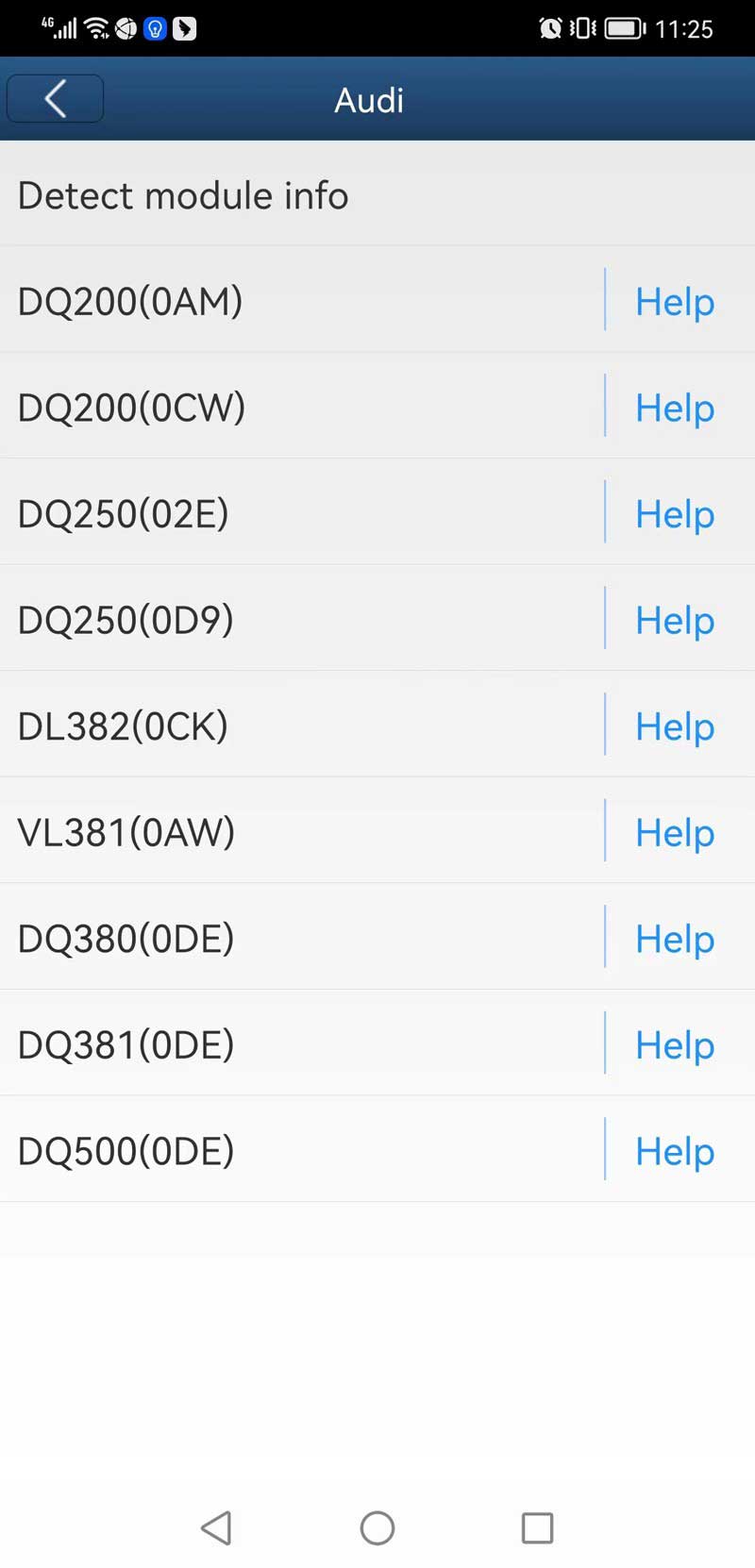Open Help for DQ200(0AM) module
This screenshot has width=755, height=1568.
pos(674,302)
